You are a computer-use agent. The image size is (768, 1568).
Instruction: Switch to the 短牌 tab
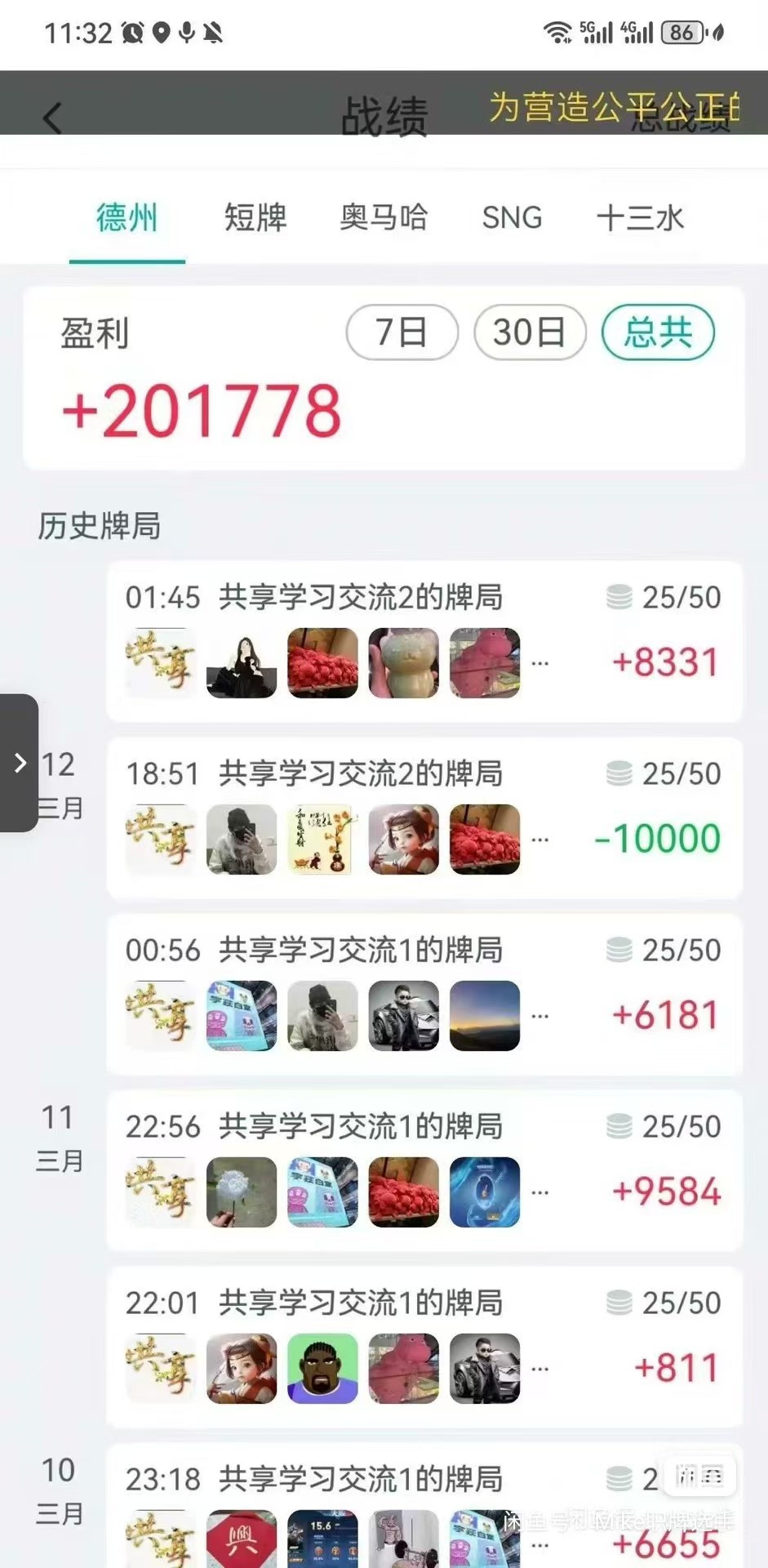[x=255, y=218]
